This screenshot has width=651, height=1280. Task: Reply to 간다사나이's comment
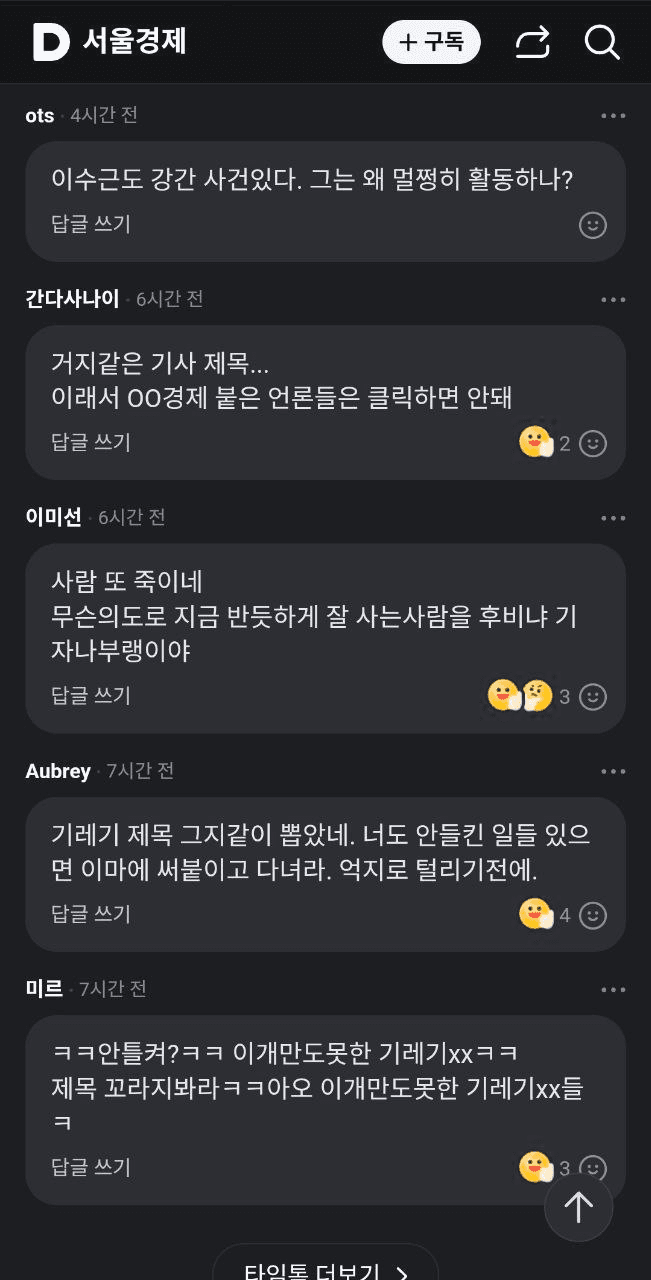click(91, 442)
